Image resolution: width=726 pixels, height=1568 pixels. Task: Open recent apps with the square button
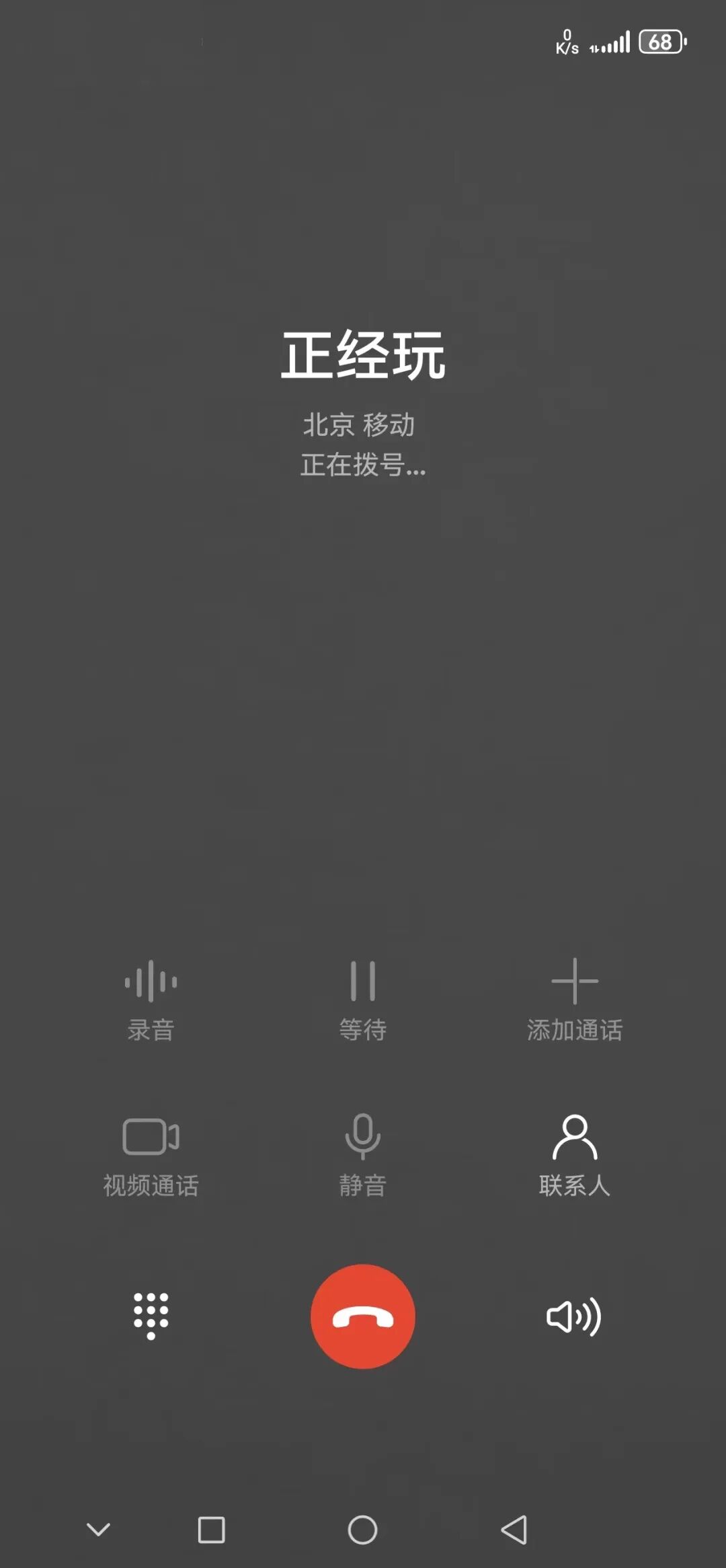[211, 1530]
